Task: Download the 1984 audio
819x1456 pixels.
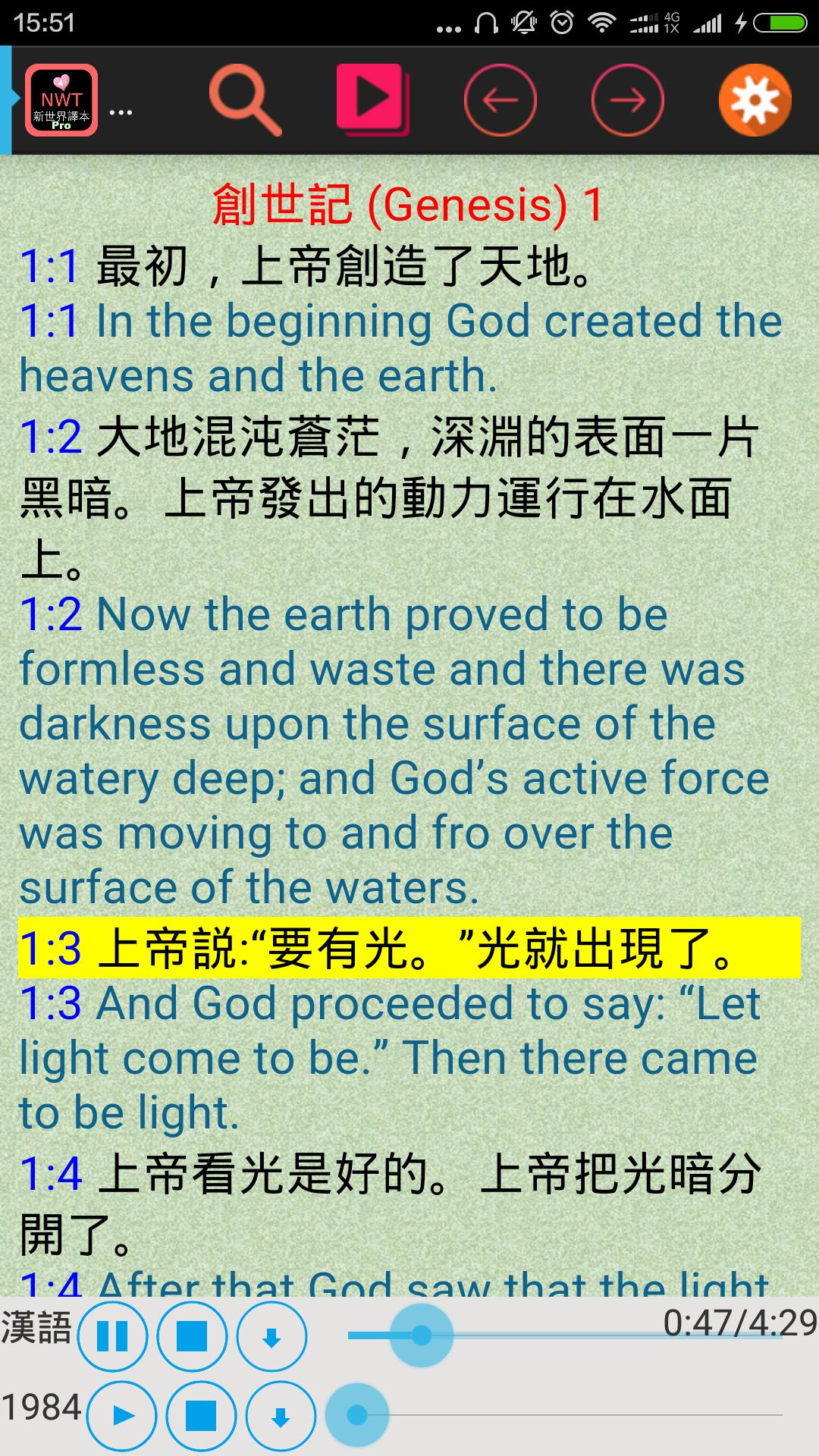Action: (281, 1416)
